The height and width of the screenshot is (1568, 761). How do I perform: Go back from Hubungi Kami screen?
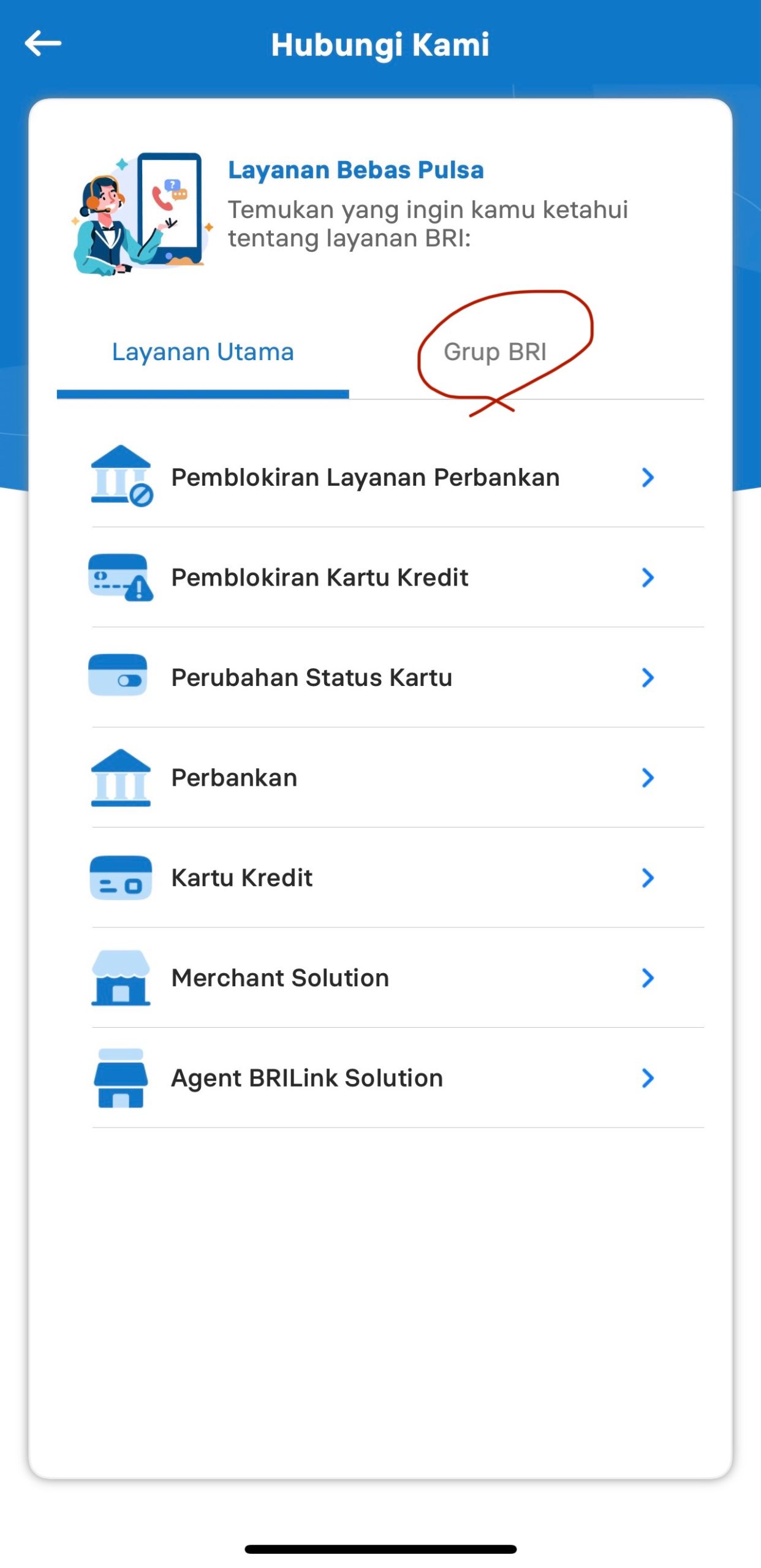pyautogui.click(x=43, y=43)
